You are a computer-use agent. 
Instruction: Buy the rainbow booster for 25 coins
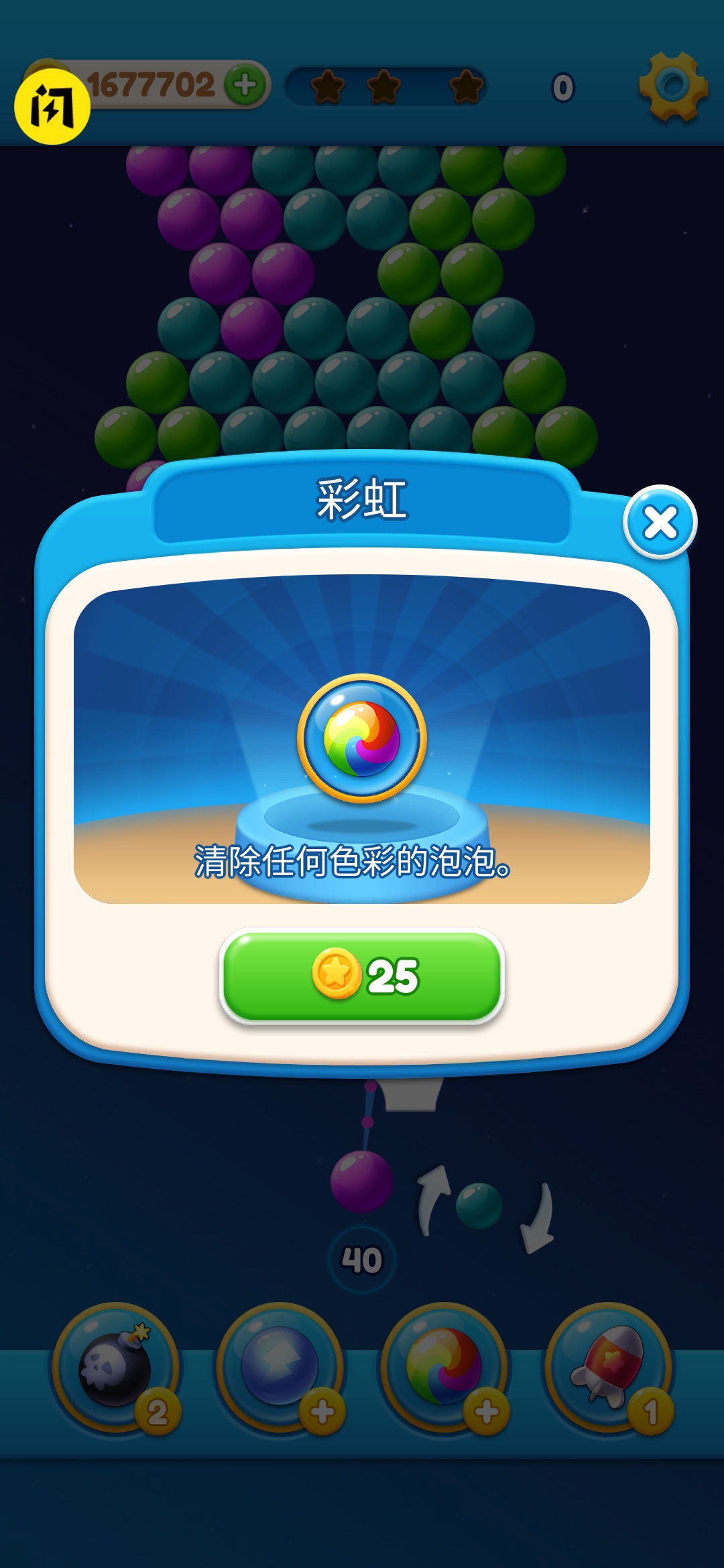pos(362,976)
